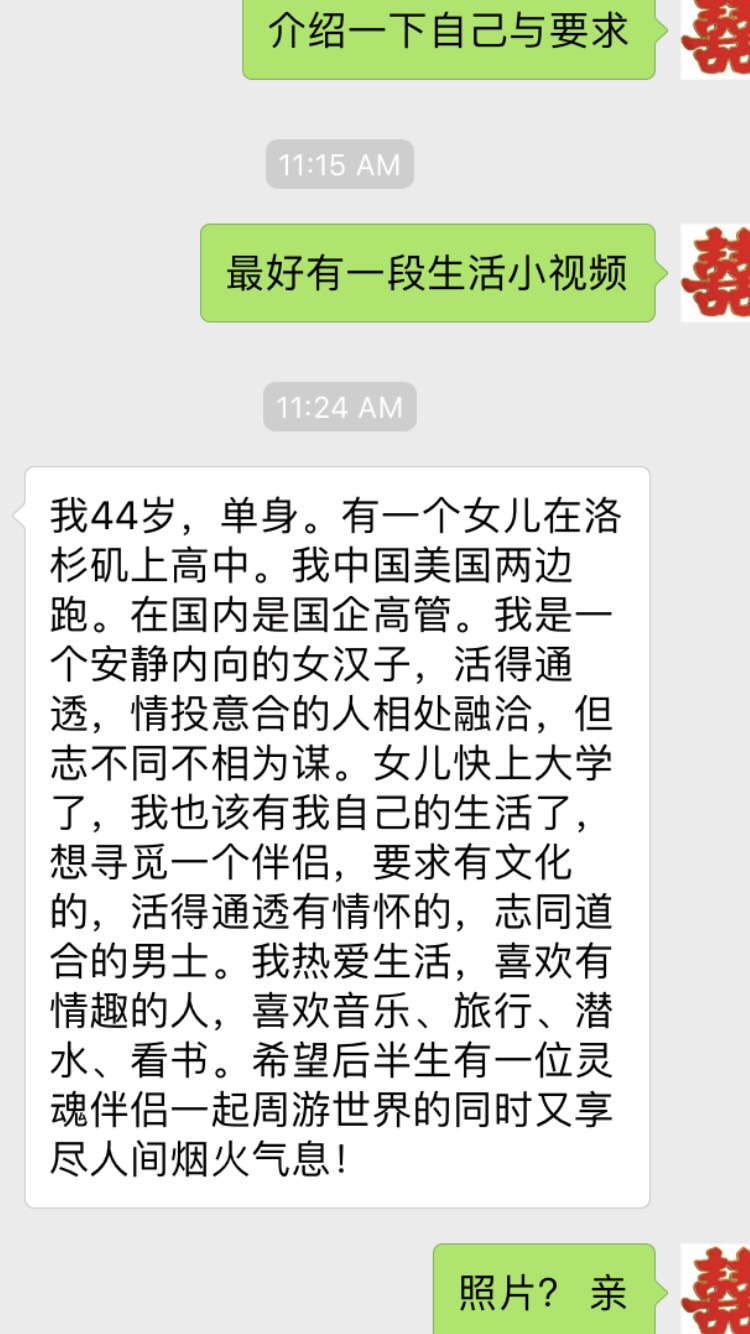Tap avatar beside 最好有一段生活小视频 message
The image size is (750, 1334).
pyautogui.click(x=716, y=273)
